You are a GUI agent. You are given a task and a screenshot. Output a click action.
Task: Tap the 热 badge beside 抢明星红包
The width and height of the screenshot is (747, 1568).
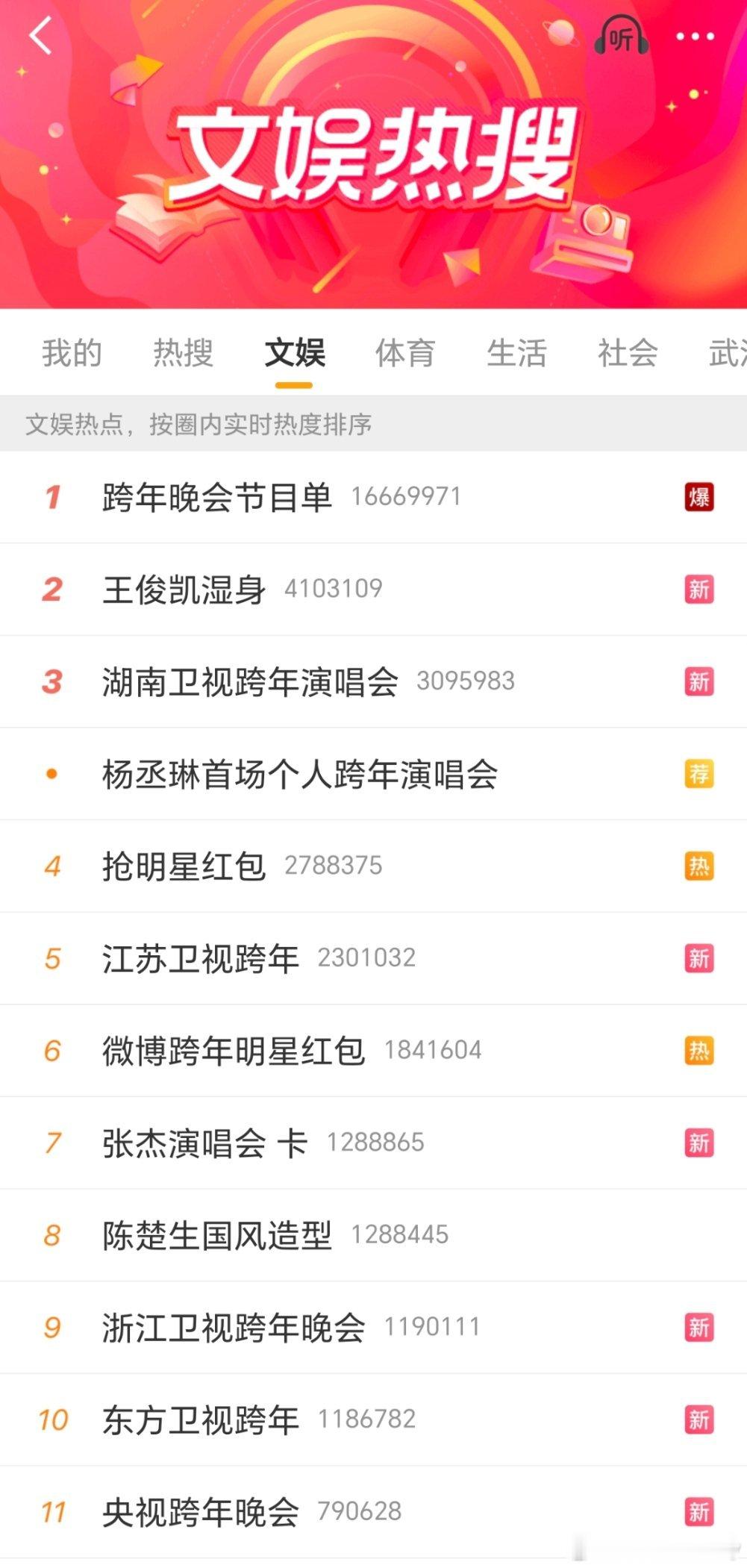point(700,866)
